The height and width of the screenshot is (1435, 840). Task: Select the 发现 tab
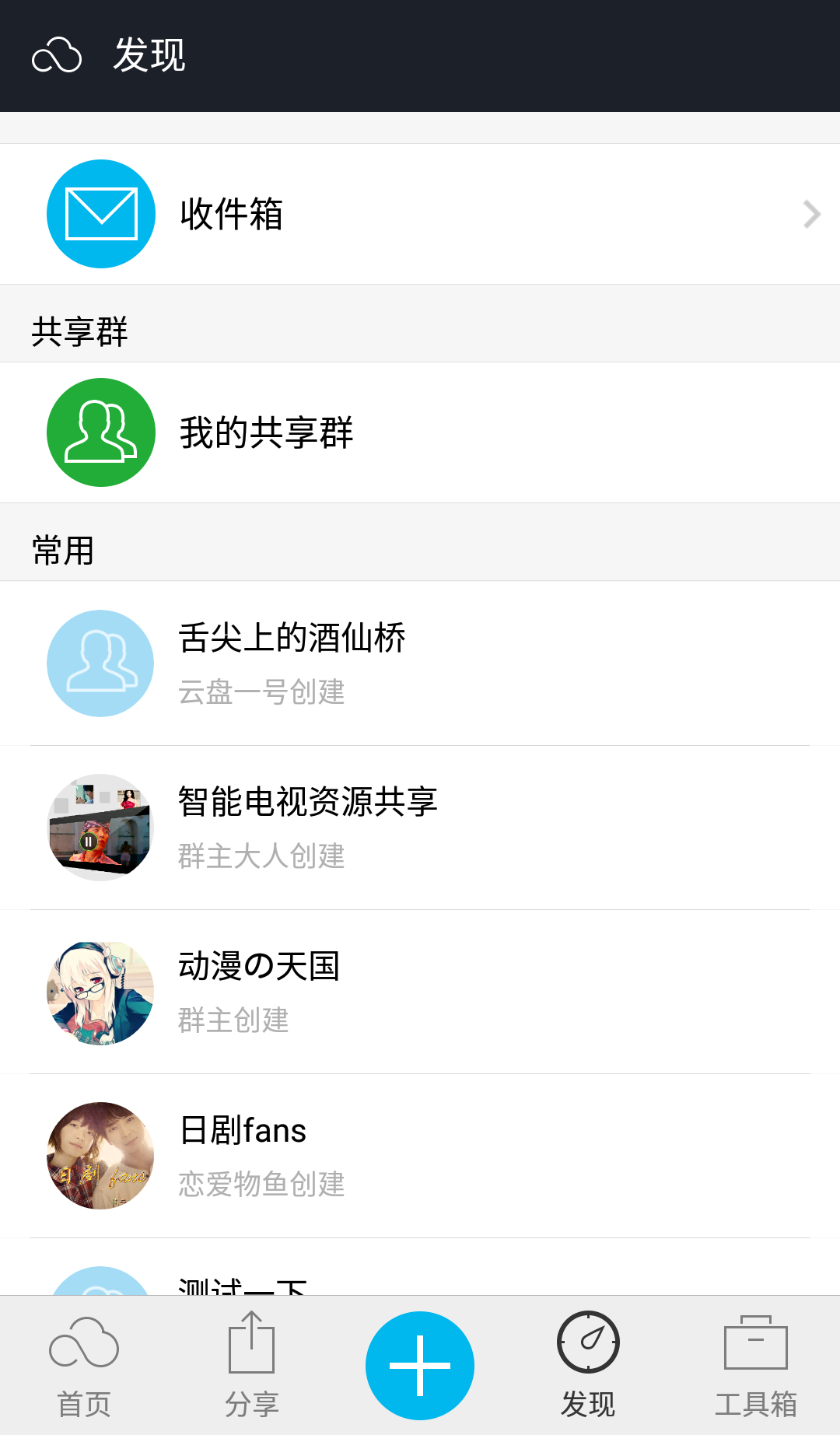pyautogui.click(x=588, y=1366)
